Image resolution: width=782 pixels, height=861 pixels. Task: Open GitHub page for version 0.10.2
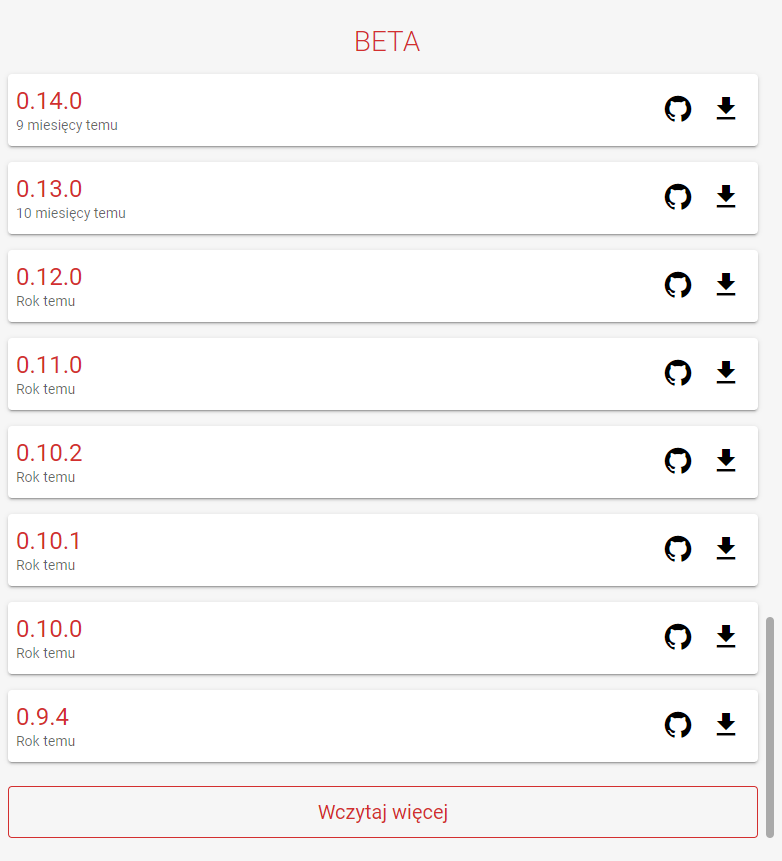point(678,461)
